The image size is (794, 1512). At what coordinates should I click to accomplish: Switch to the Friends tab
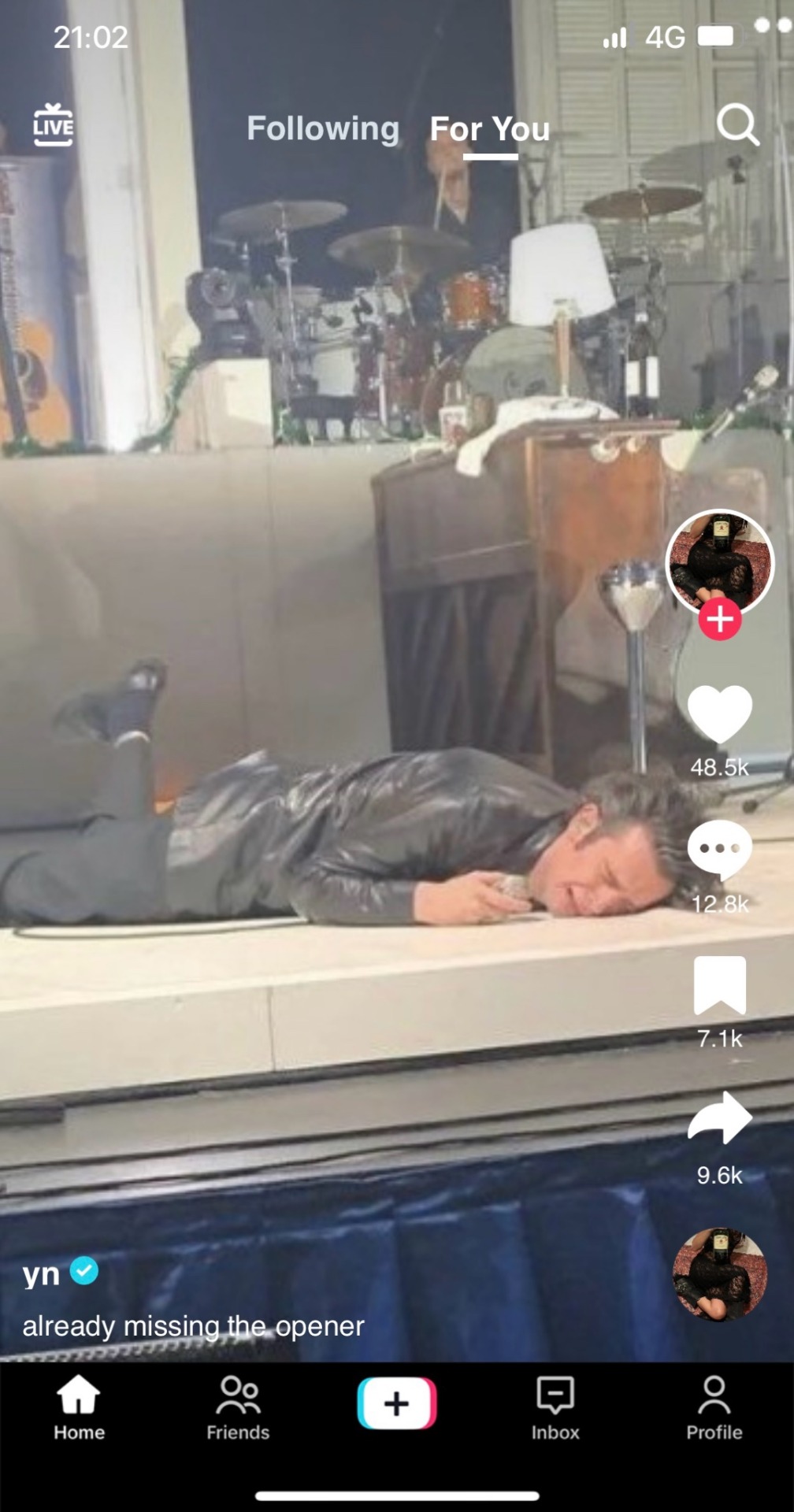[x=238, y=1408]
